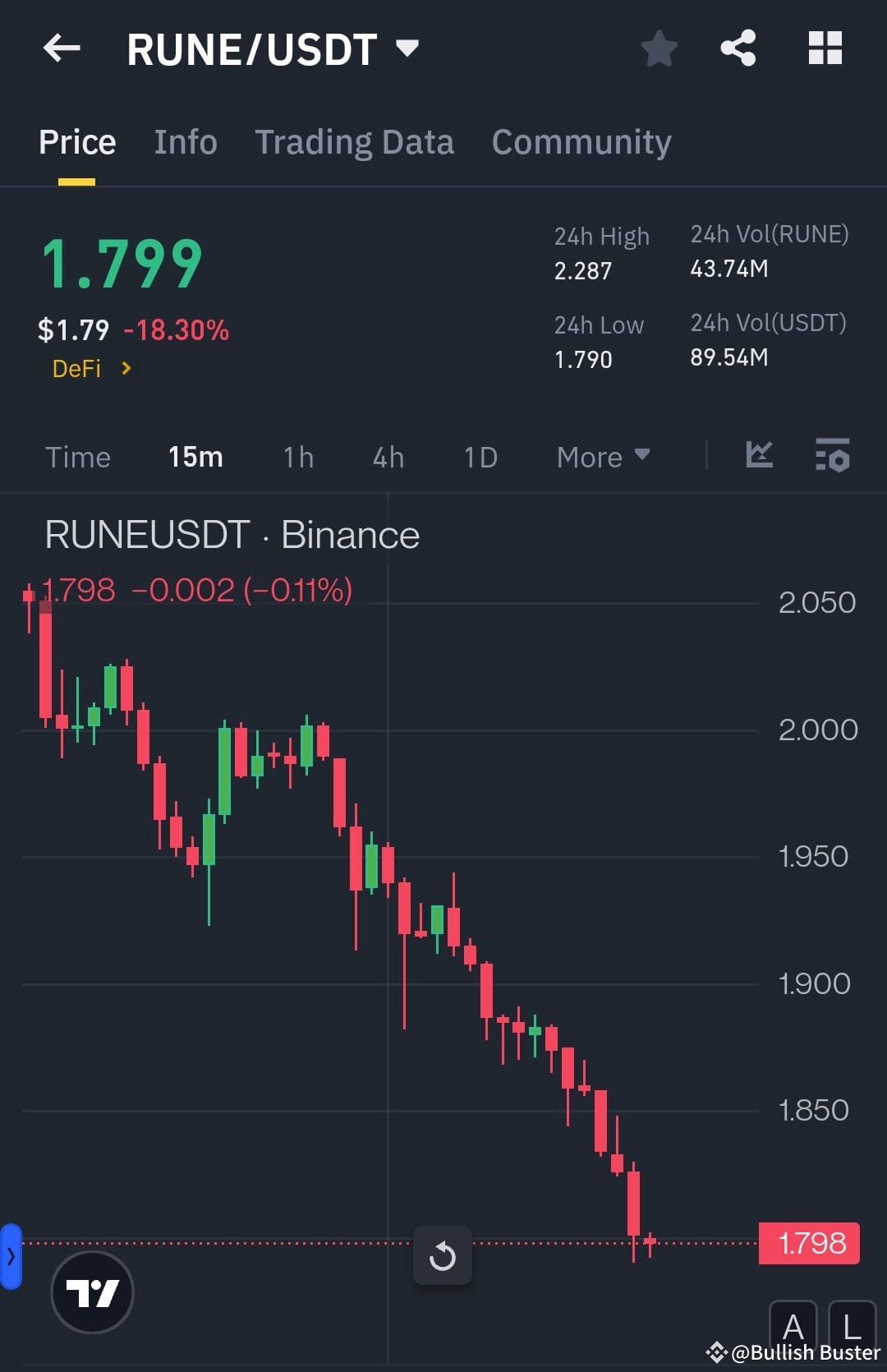
Task: Select the 1D timeframe button
Action: [x=480, y=457]
